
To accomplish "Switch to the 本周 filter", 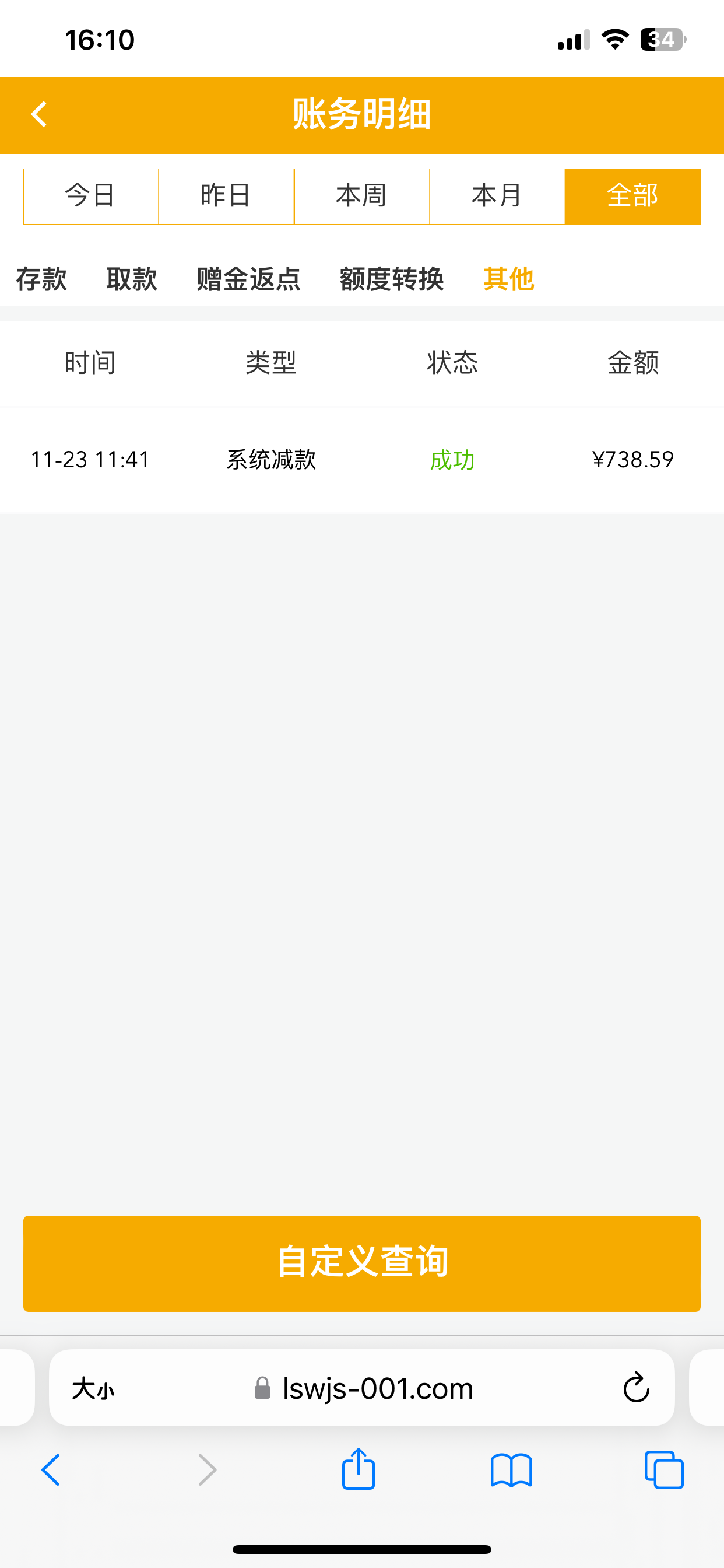I will pyautogui.click(x=361, y=195).
